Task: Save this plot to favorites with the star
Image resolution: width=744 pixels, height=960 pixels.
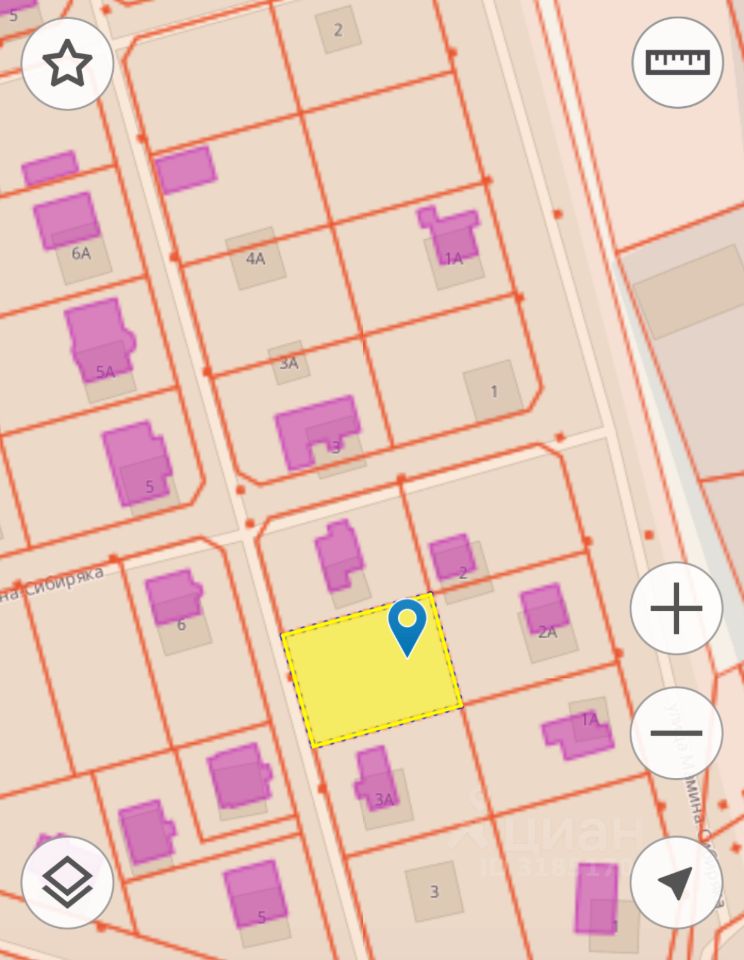Action: [67, 63]
